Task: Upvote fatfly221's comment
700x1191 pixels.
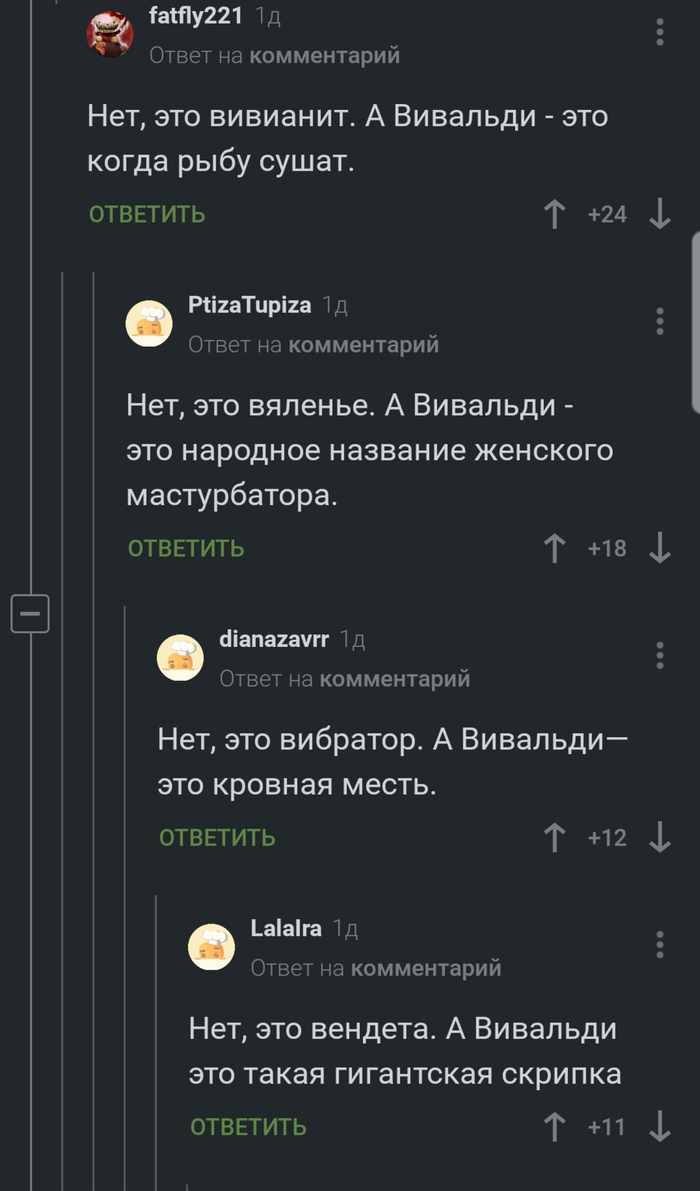Action: point(555,214)
